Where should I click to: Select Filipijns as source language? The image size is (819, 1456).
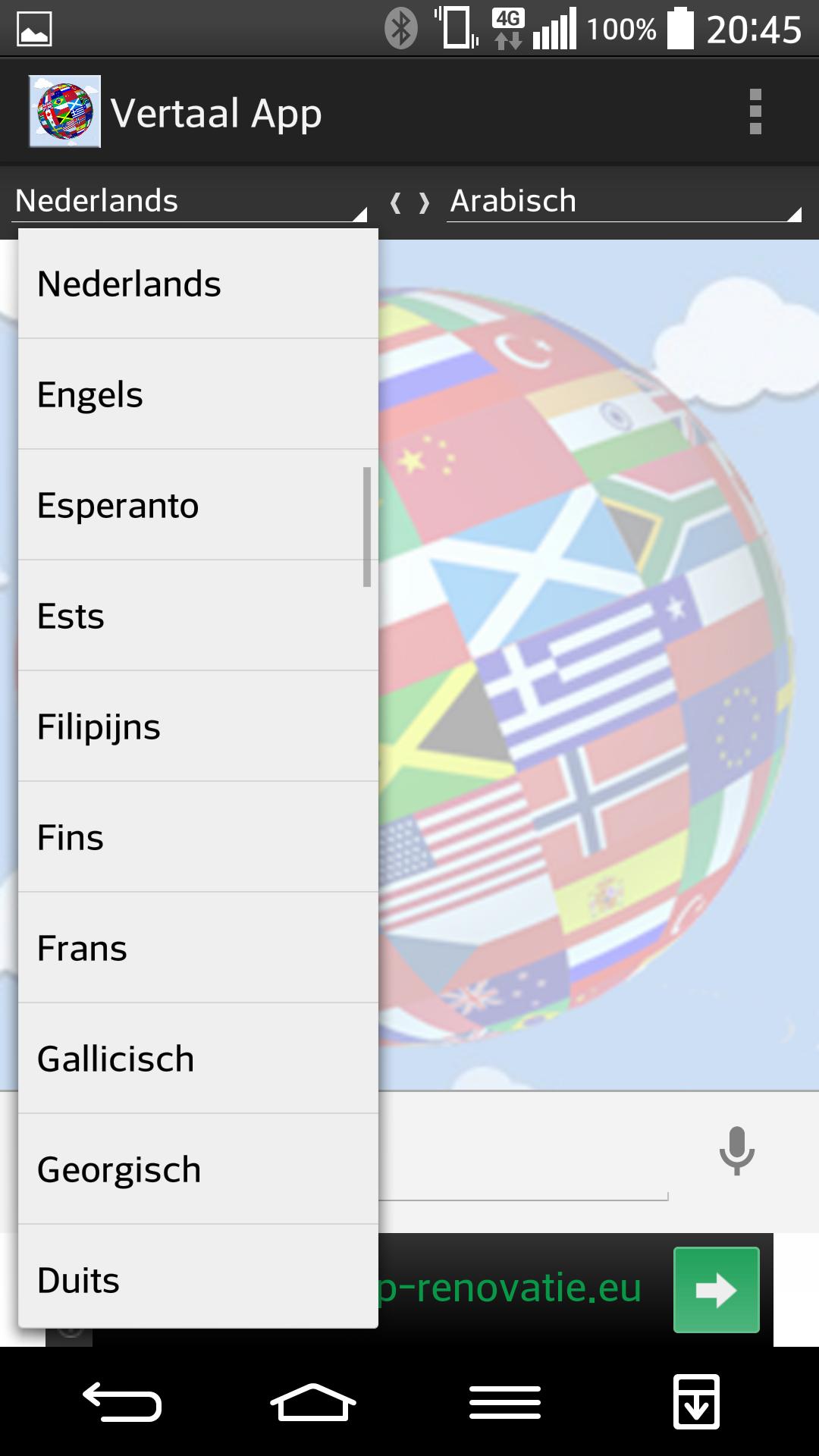click(197, 726)
